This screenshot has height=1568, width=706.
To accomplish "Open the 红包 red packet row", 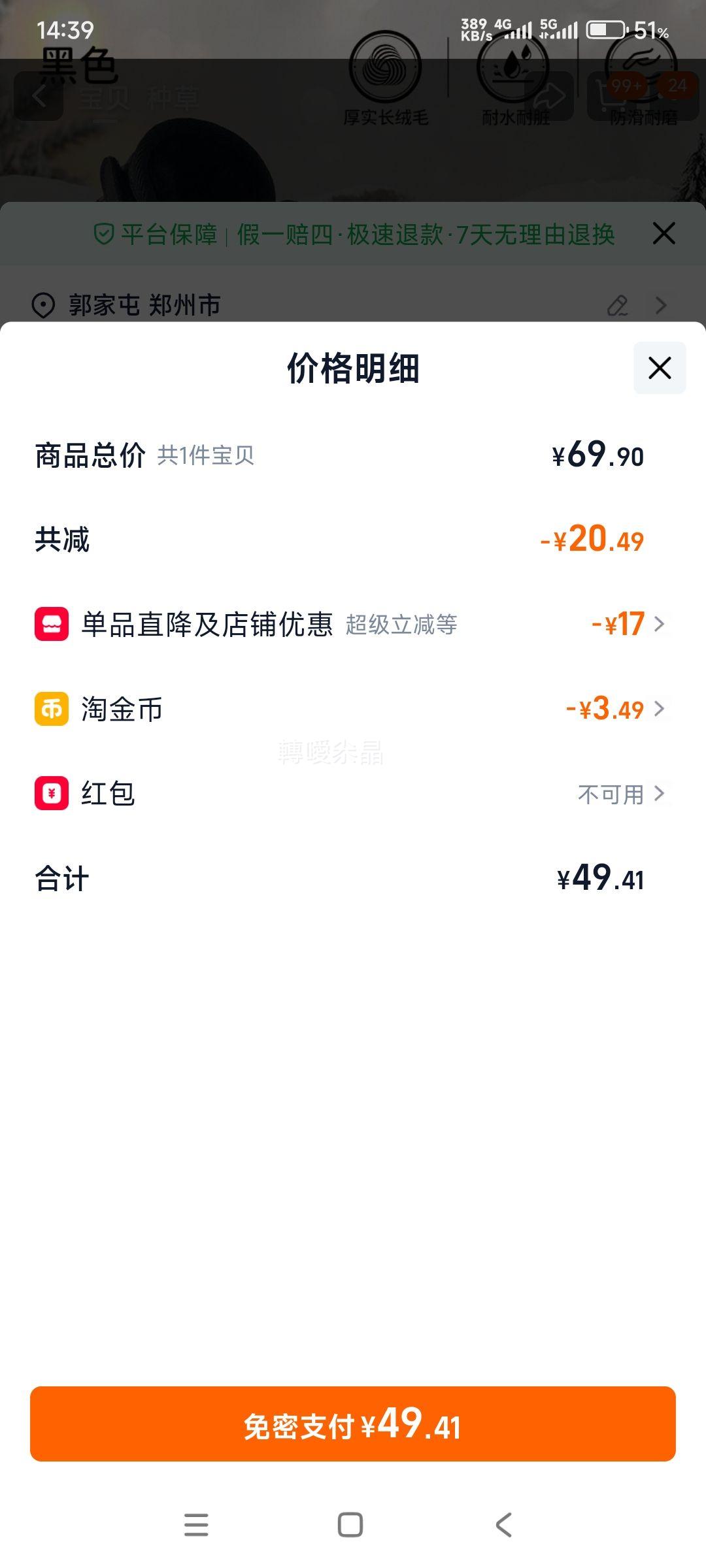I will (x=353, y=794).
